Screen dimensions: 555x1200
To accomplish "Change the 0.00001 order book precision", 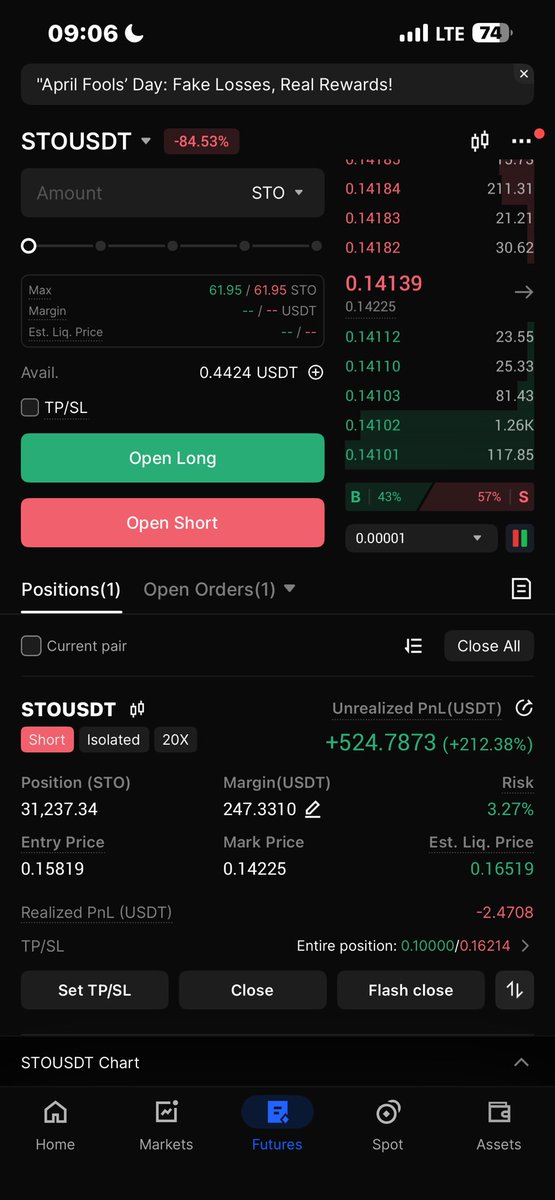I will [x=421, y=538].
